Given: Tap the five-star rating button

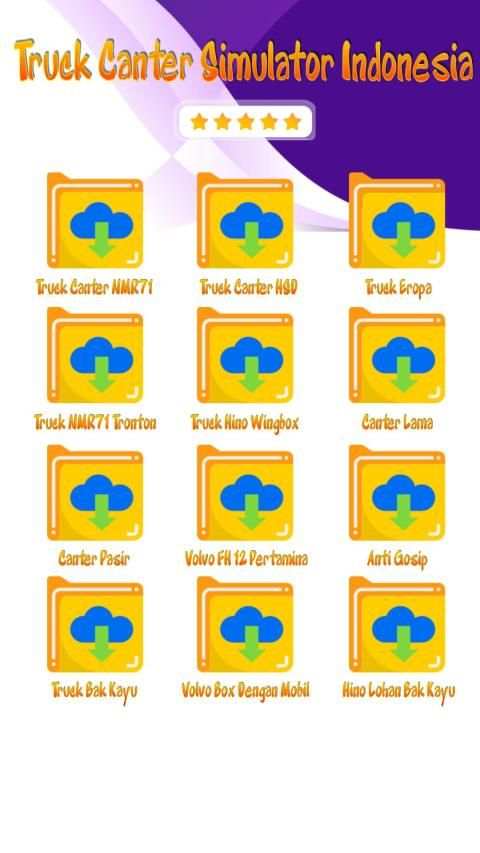Looking at the screenshot, I should coord(245,121).
